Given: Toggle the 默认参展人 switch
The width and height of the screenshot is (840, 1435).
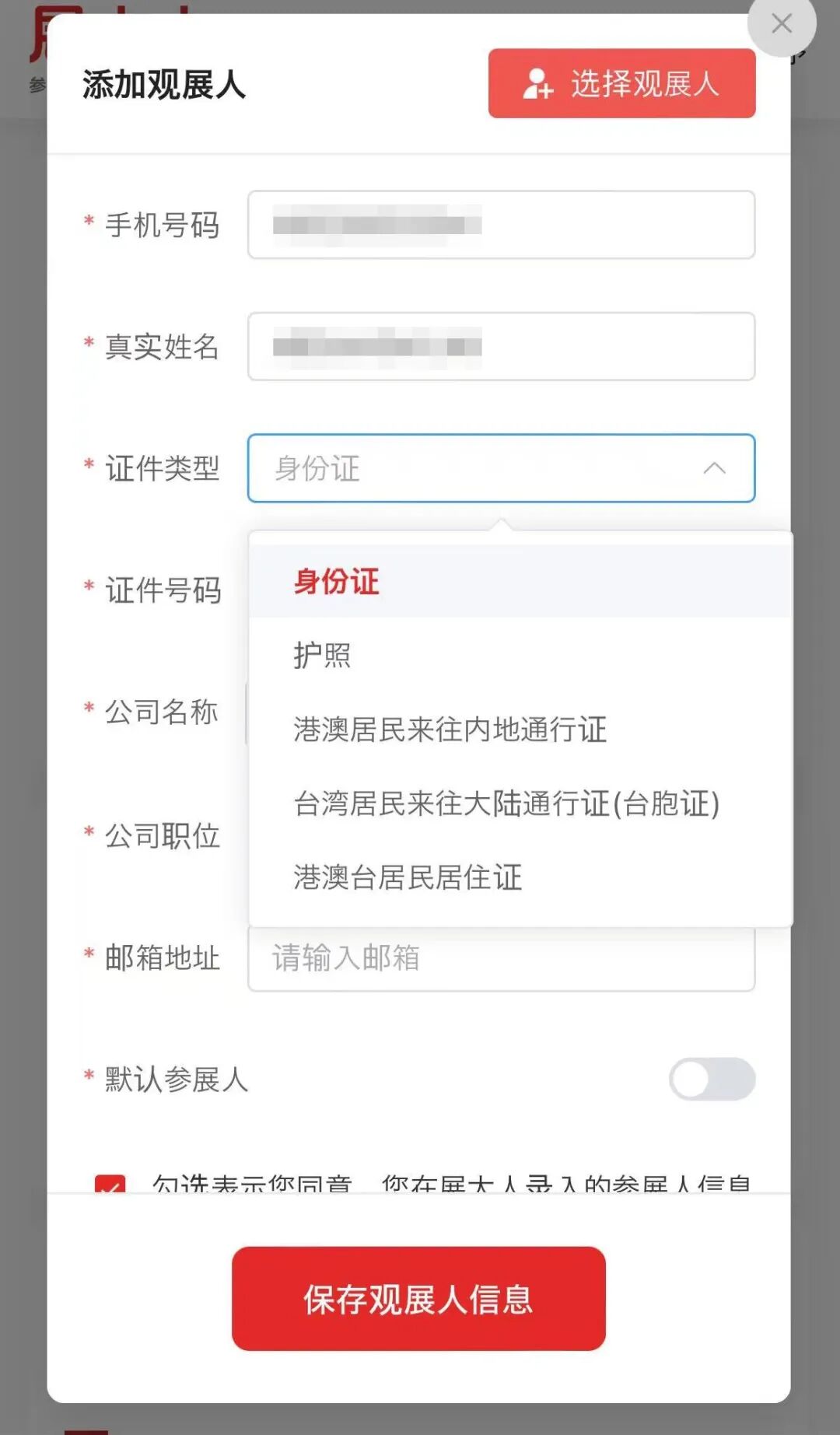Looking at the screenshot, I should [x=712, y=1079].
